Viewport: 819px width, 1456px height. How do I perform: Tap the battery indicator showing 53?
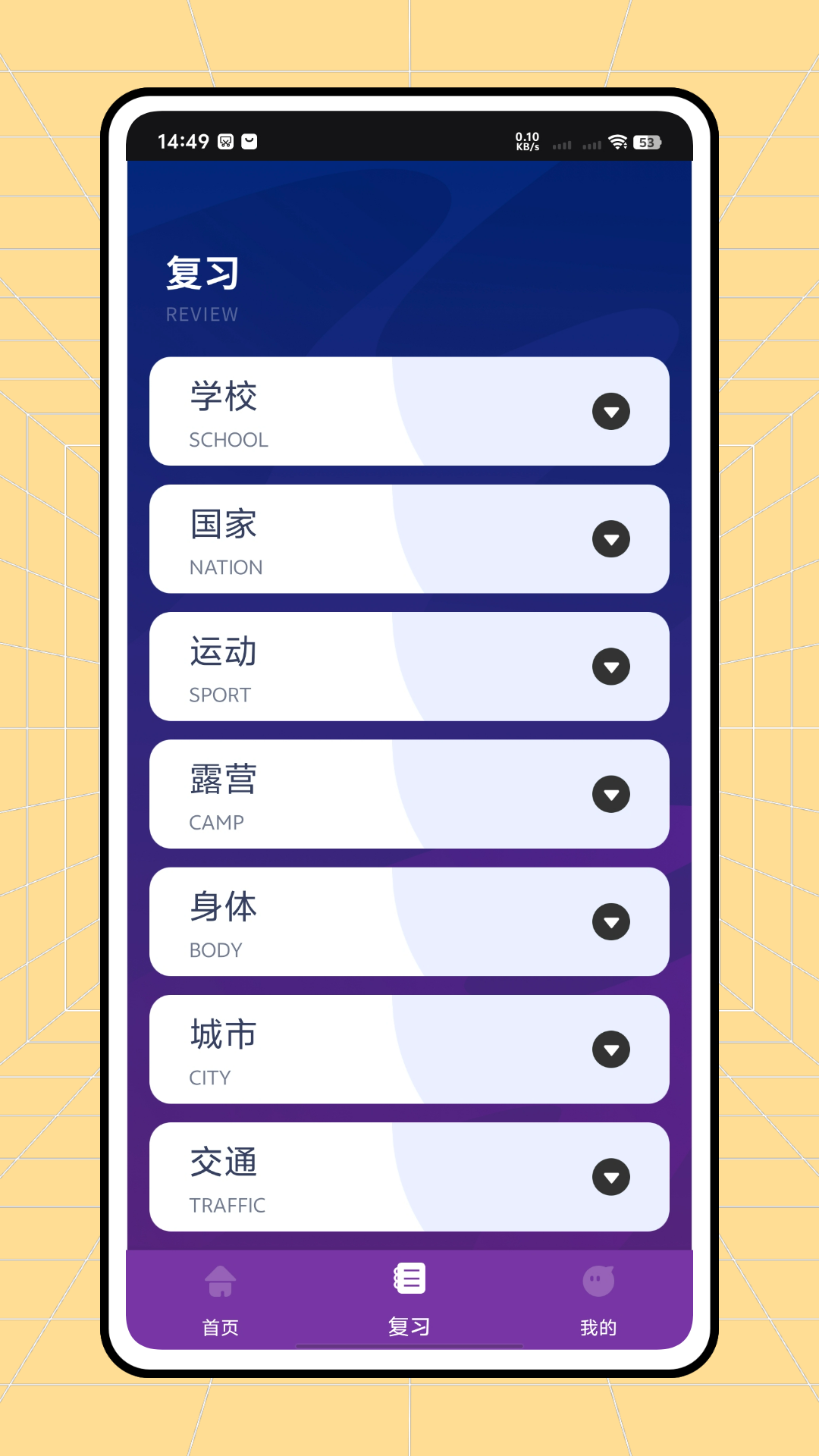tap(646, 142)
